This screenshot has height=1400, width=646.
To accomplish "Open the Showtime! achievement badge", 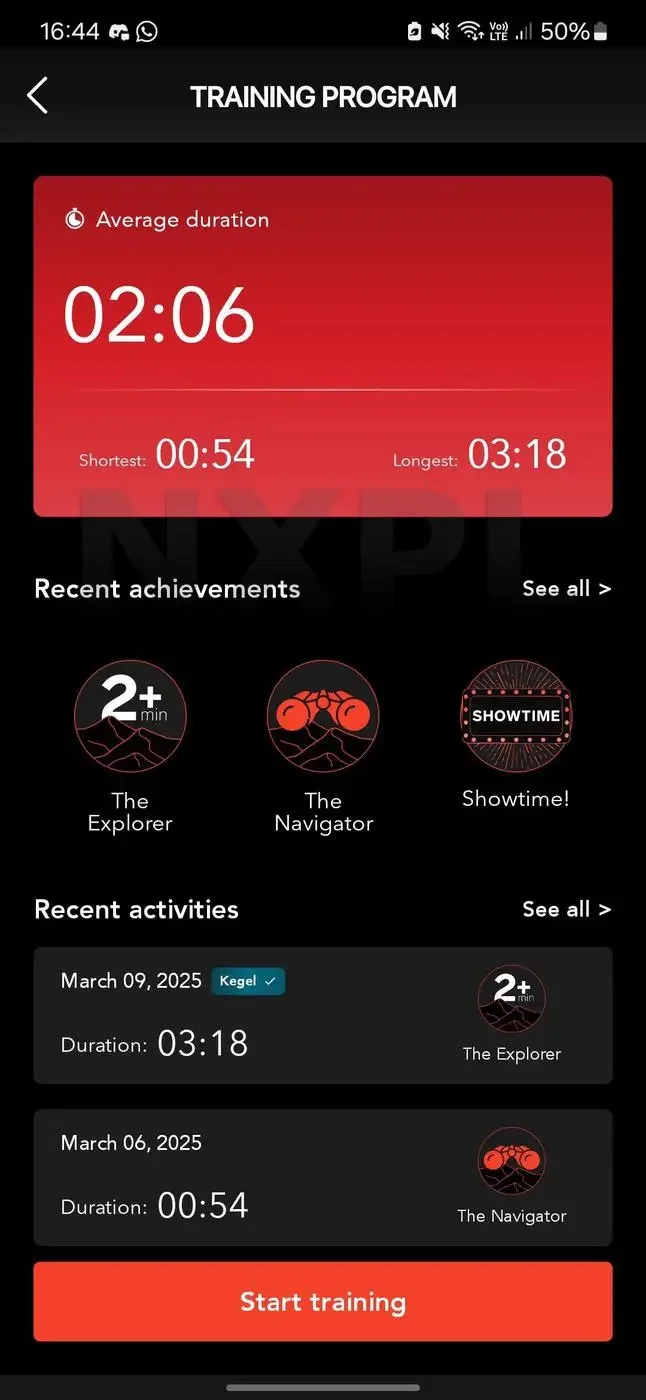I will (x=516, y=716).
